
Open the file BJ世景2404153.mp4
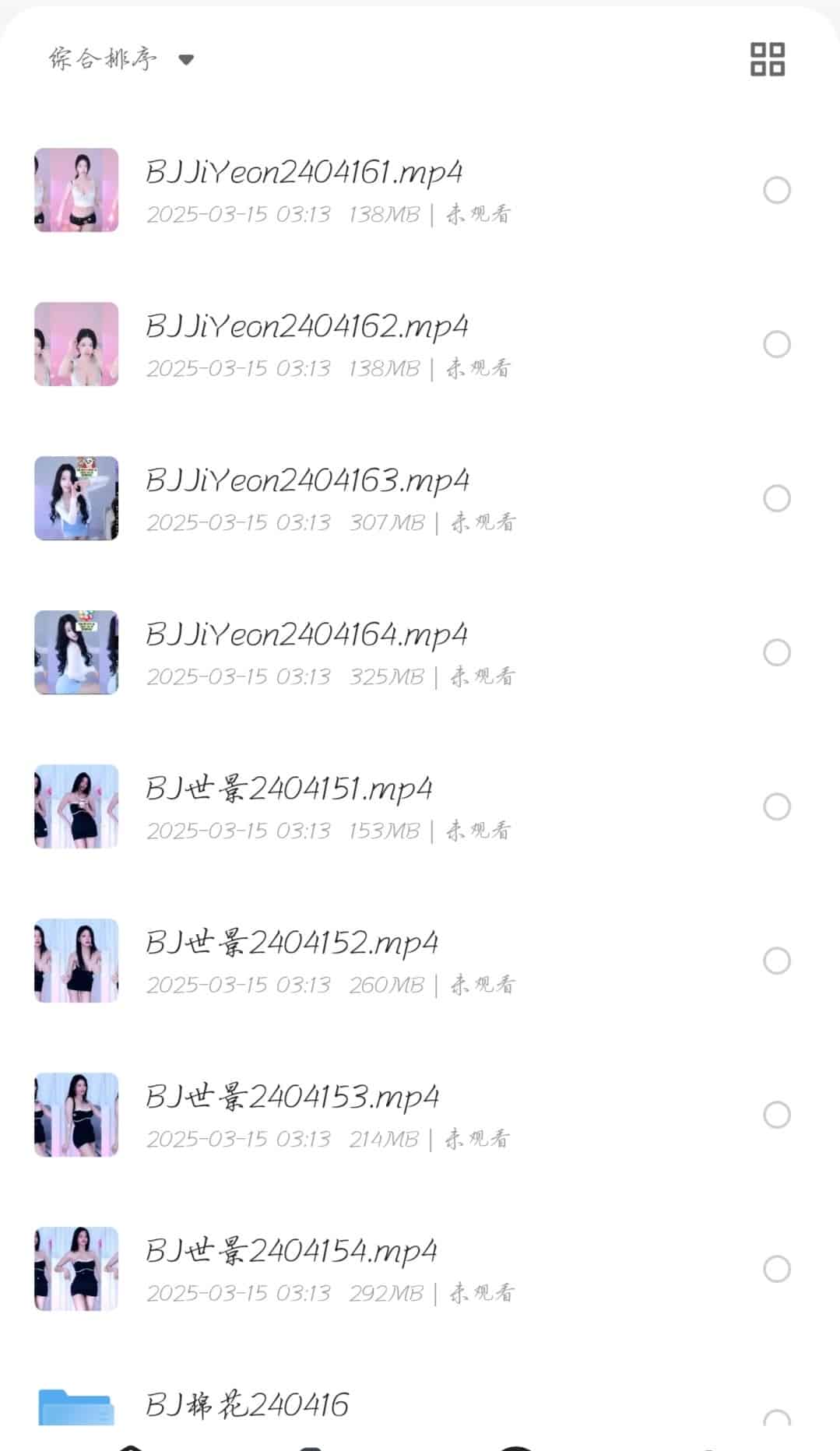(293, 1098)
